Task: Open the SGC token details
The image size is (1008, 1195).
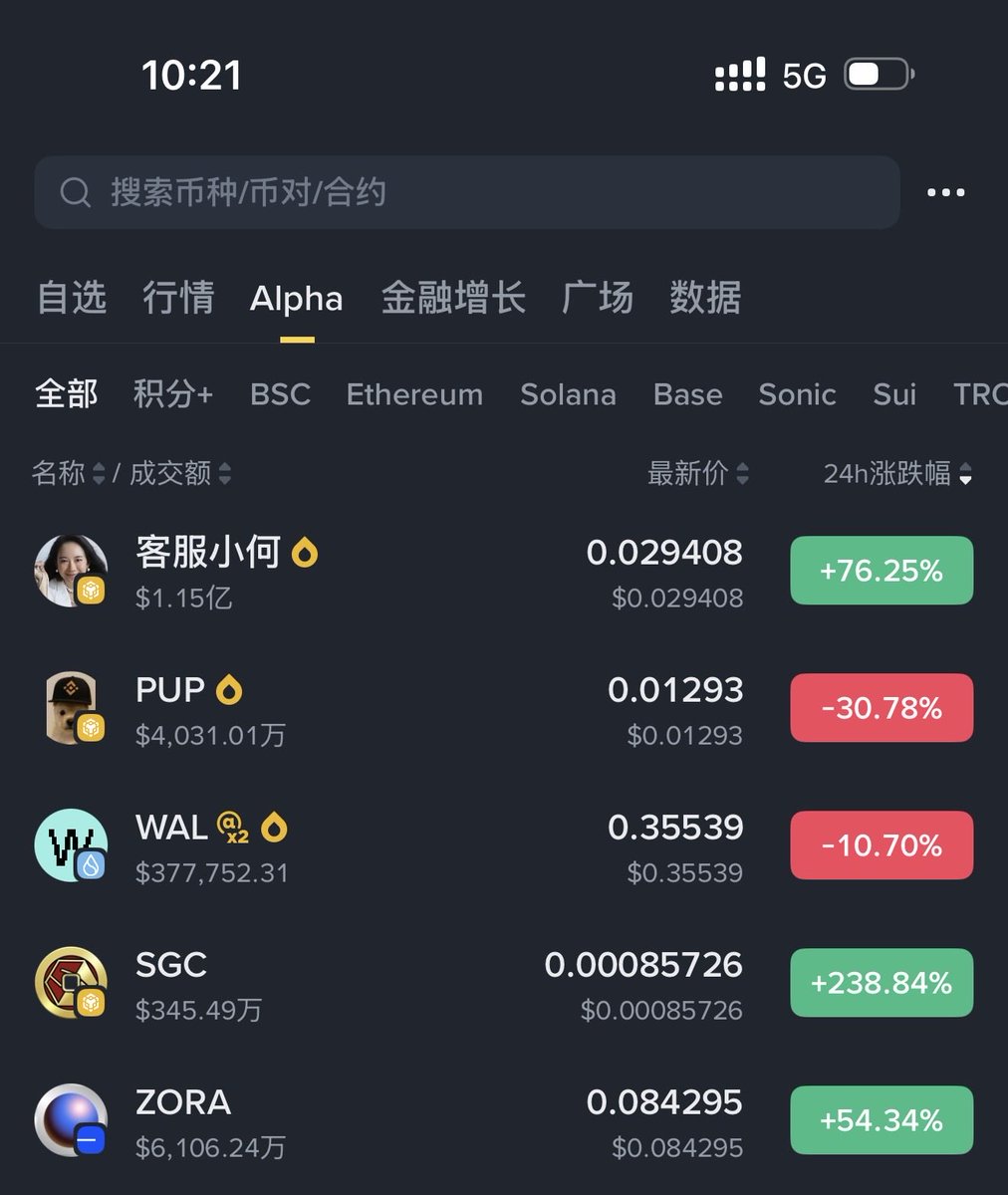Action: 398,983
